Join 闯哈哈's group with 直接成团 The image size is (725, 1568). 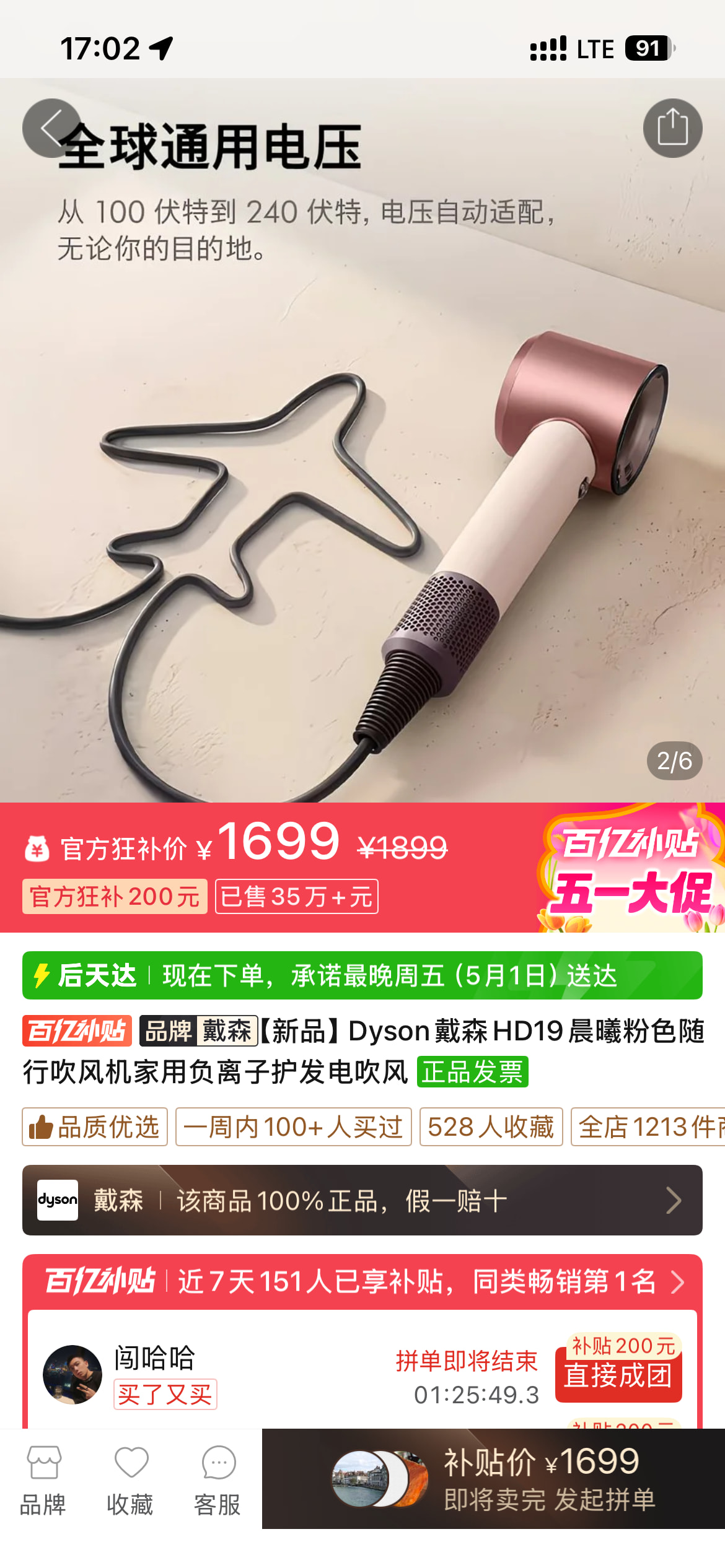pos(618,1375)
